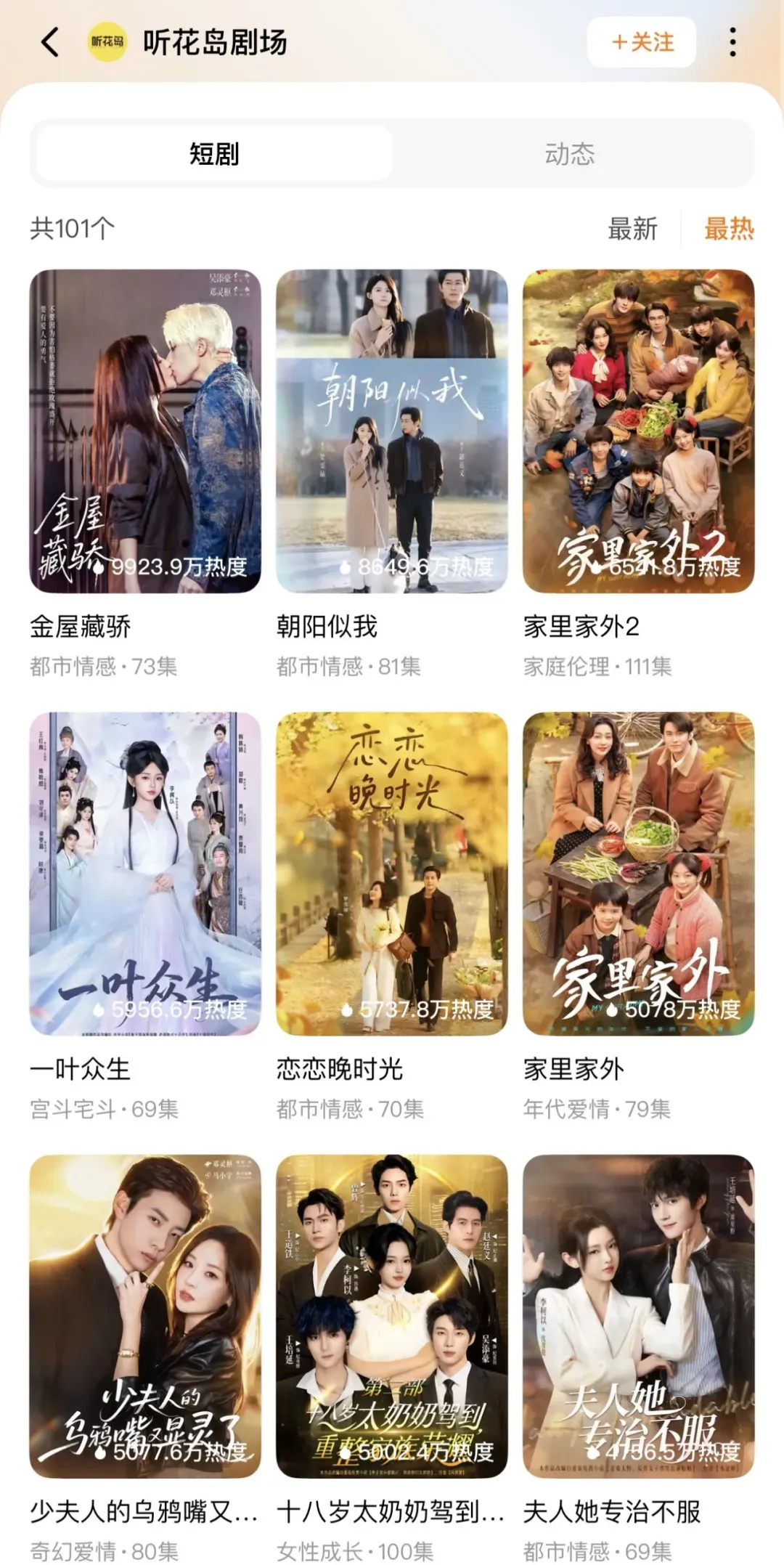Follow 听花岛剧场 with 关注 button
Viewport: 784px width, 1565px height.
[642, 42]
